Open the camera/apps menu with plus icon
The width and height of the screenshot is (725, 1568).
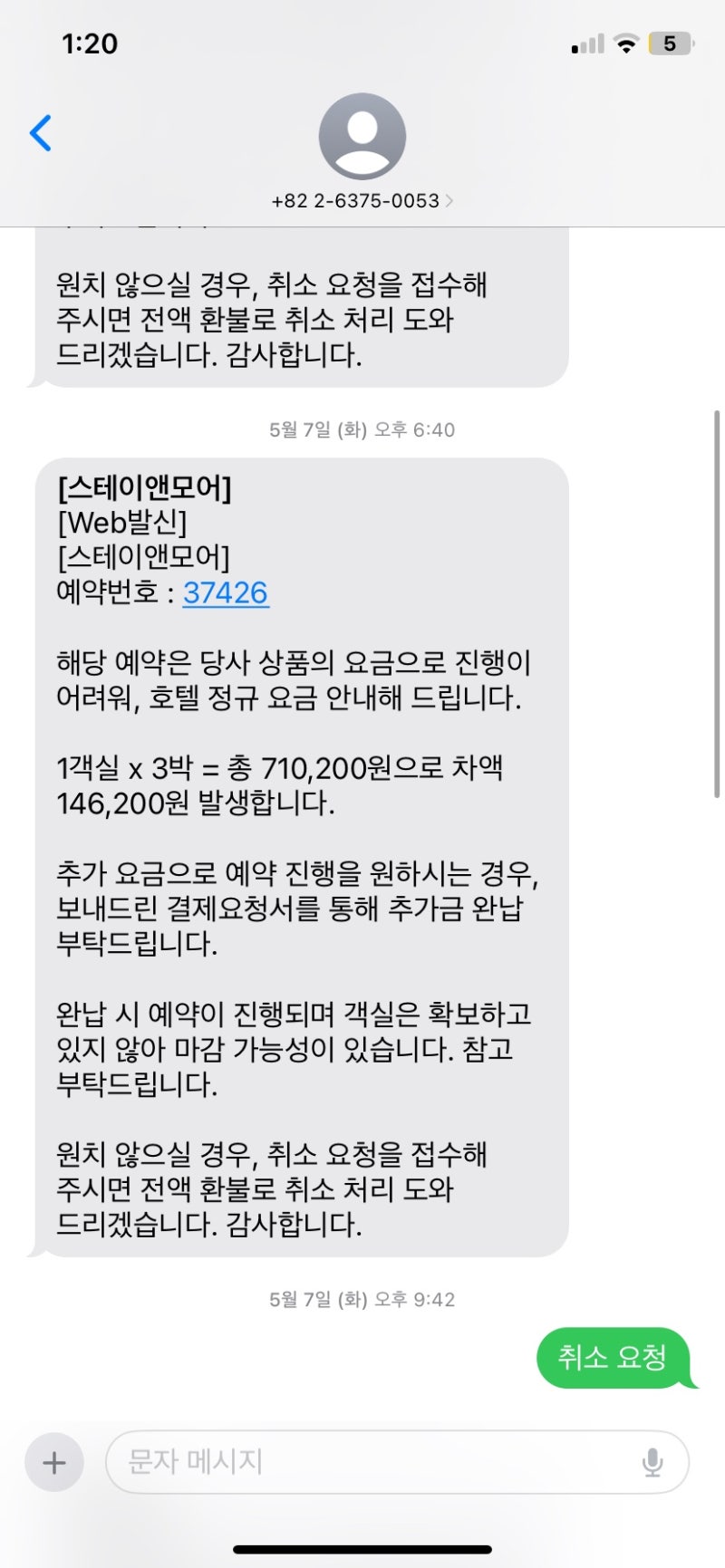pos(54,1461)
